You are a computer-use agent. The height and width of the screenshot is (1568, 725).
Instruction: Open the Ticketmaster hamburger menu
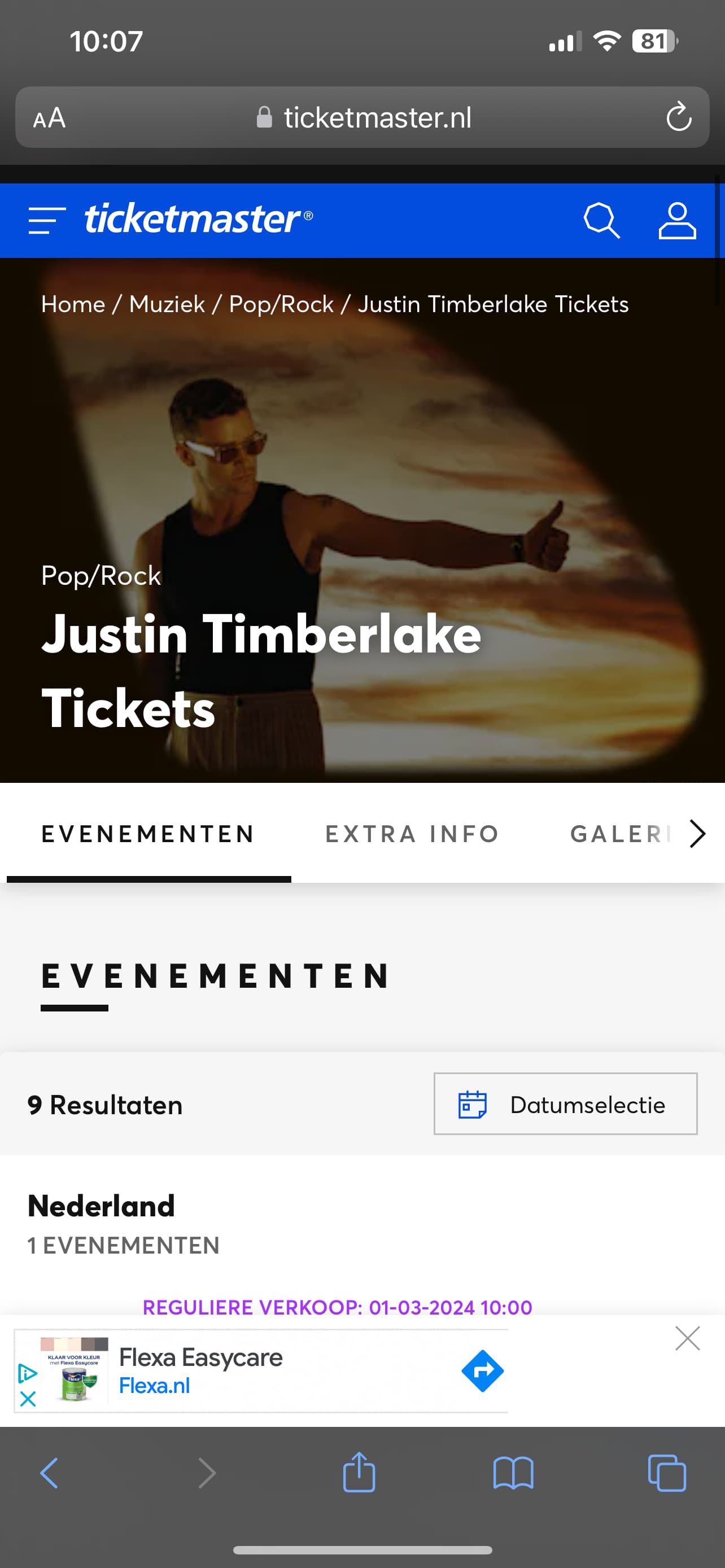(47, 220)
